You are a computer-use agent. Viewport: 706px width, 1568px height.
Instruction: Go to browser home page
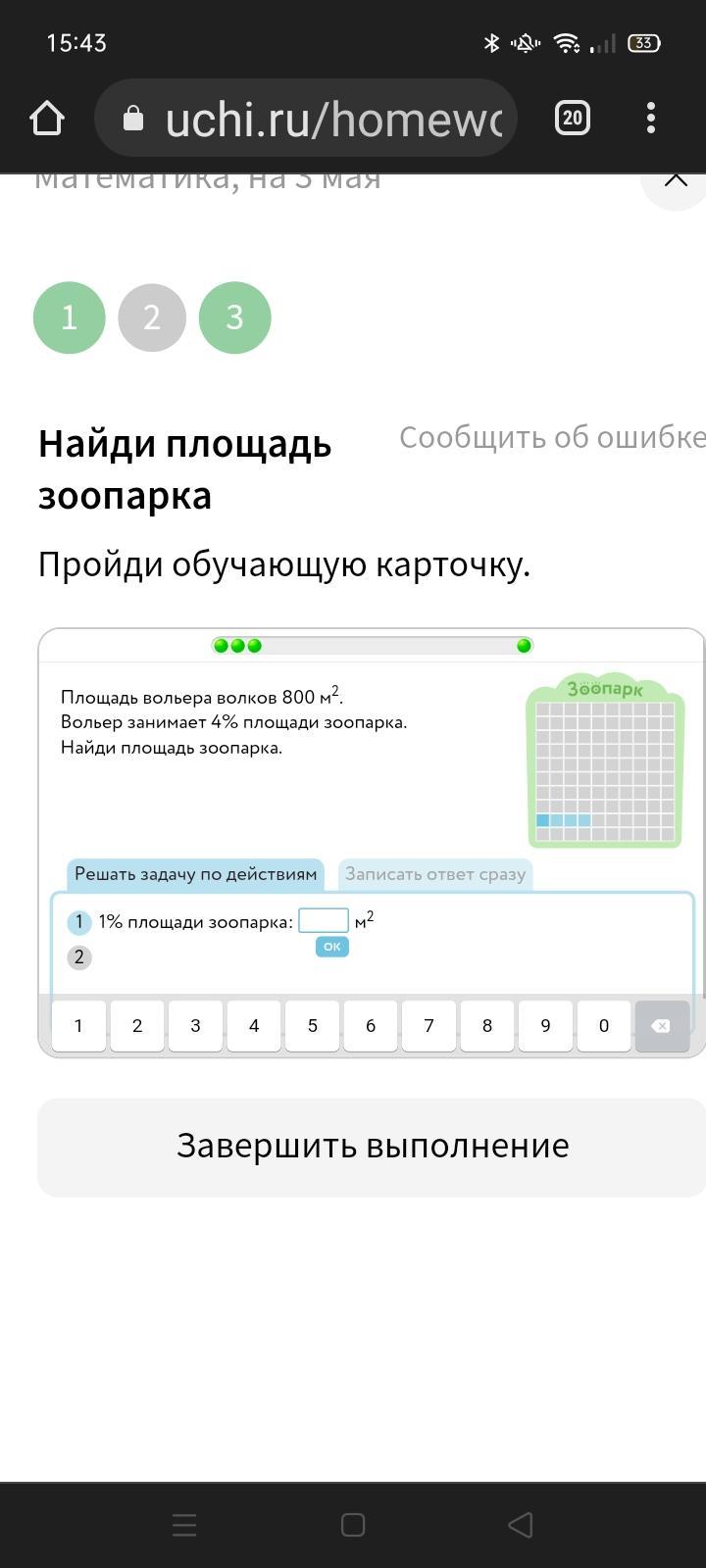pos(47,119)
